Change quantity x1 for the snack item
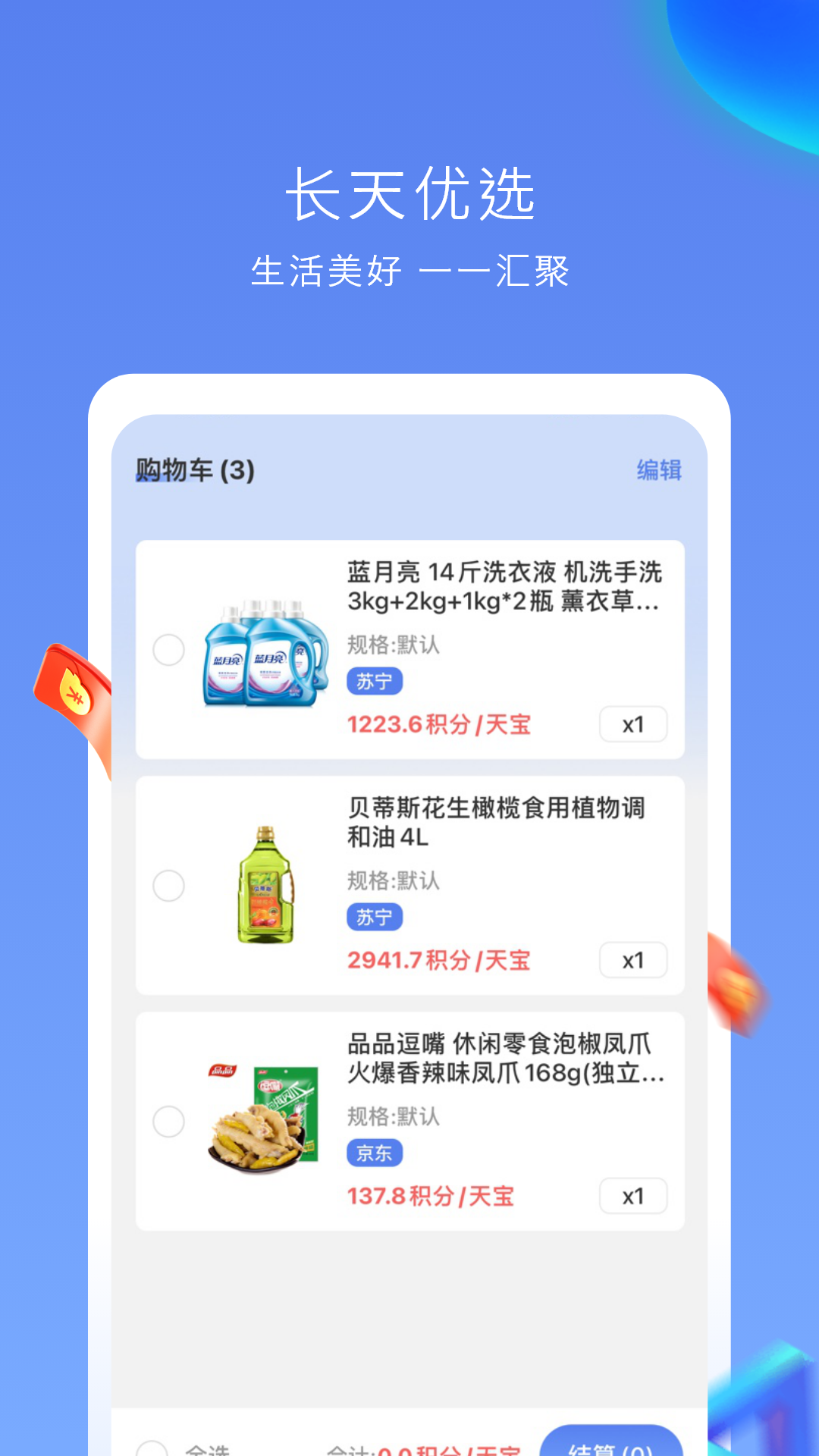 633,1196
